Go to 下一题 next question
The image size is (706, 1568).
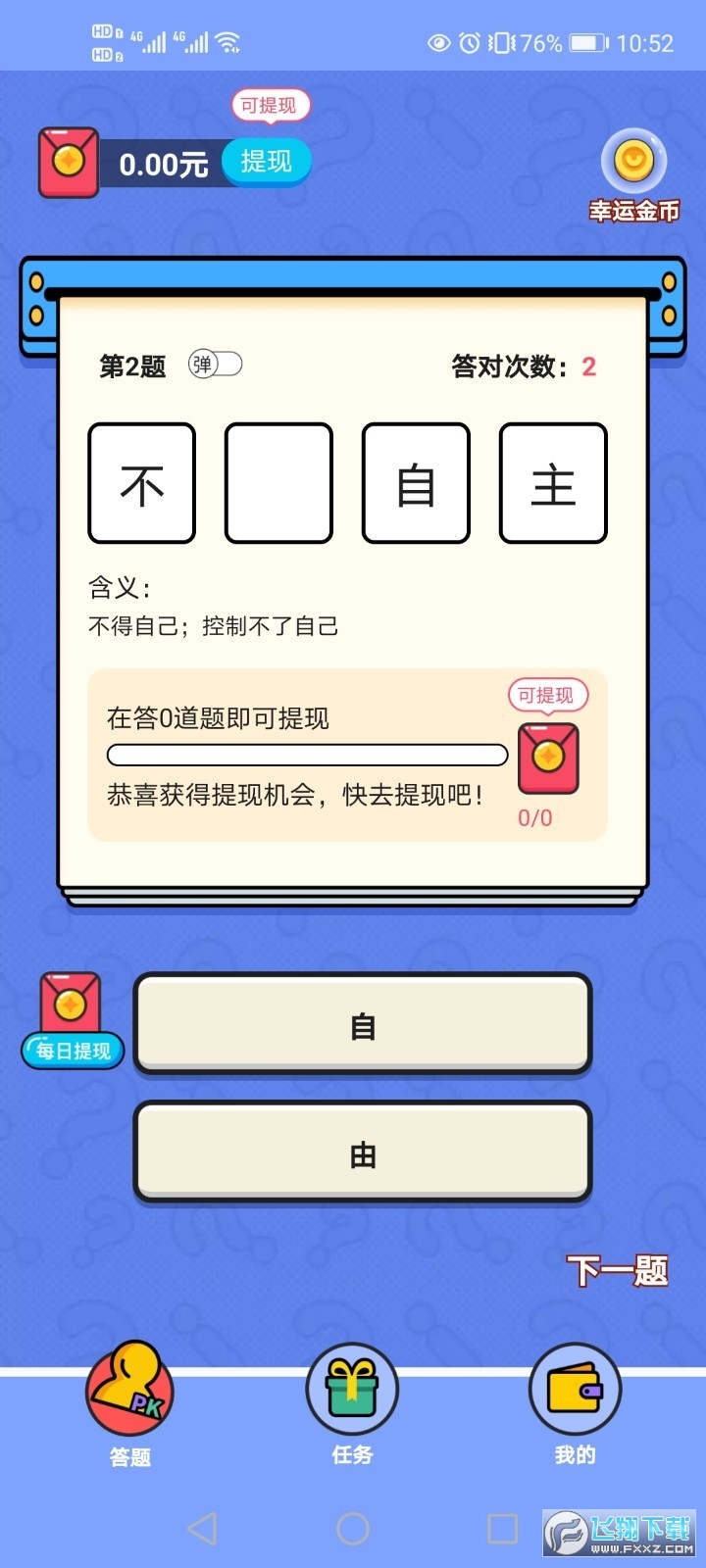coord(617,1271)
